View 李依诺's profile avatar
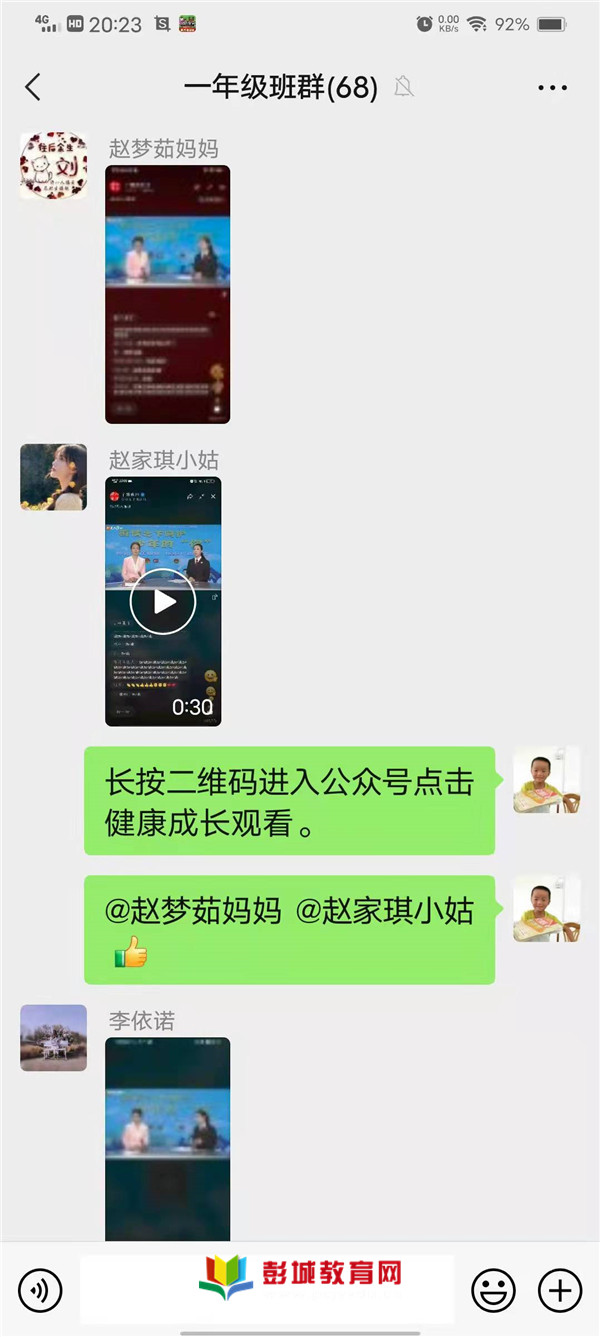Screen dimensions: 600x1337 tap(53, 1038)
